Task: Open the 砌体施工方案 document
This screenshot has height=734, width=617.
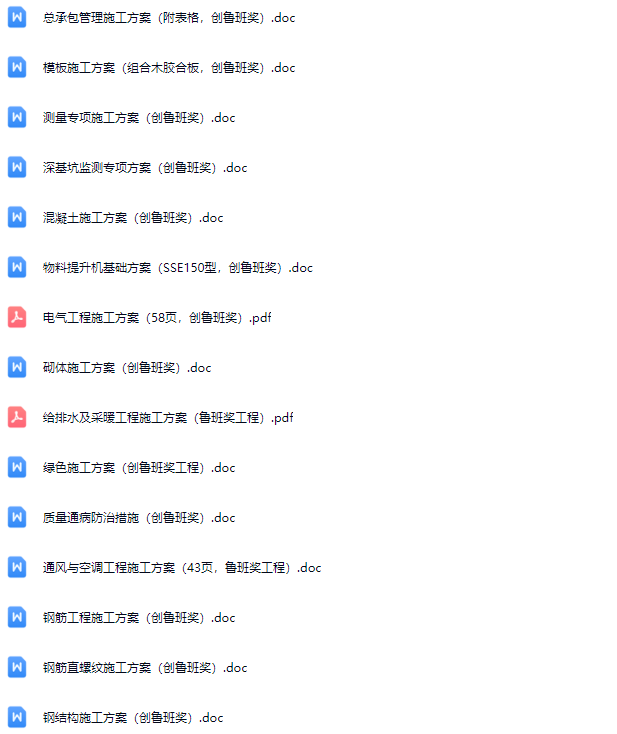Action: (126, 368)
